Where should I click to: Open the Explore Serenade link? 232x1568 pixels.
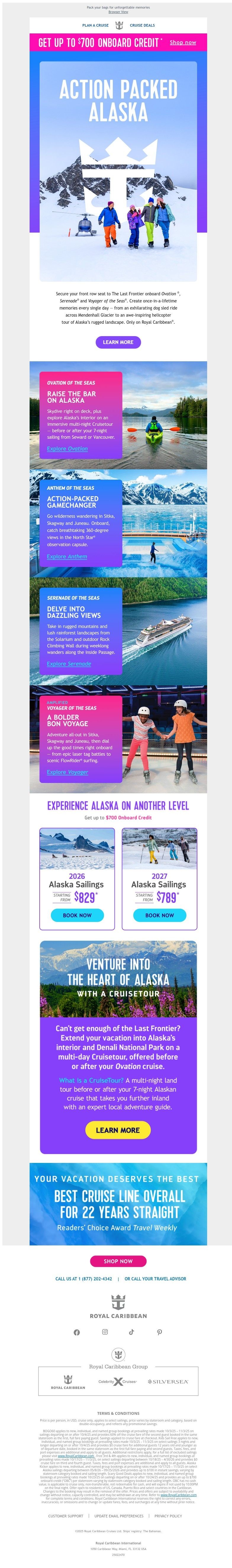[69, 663]
